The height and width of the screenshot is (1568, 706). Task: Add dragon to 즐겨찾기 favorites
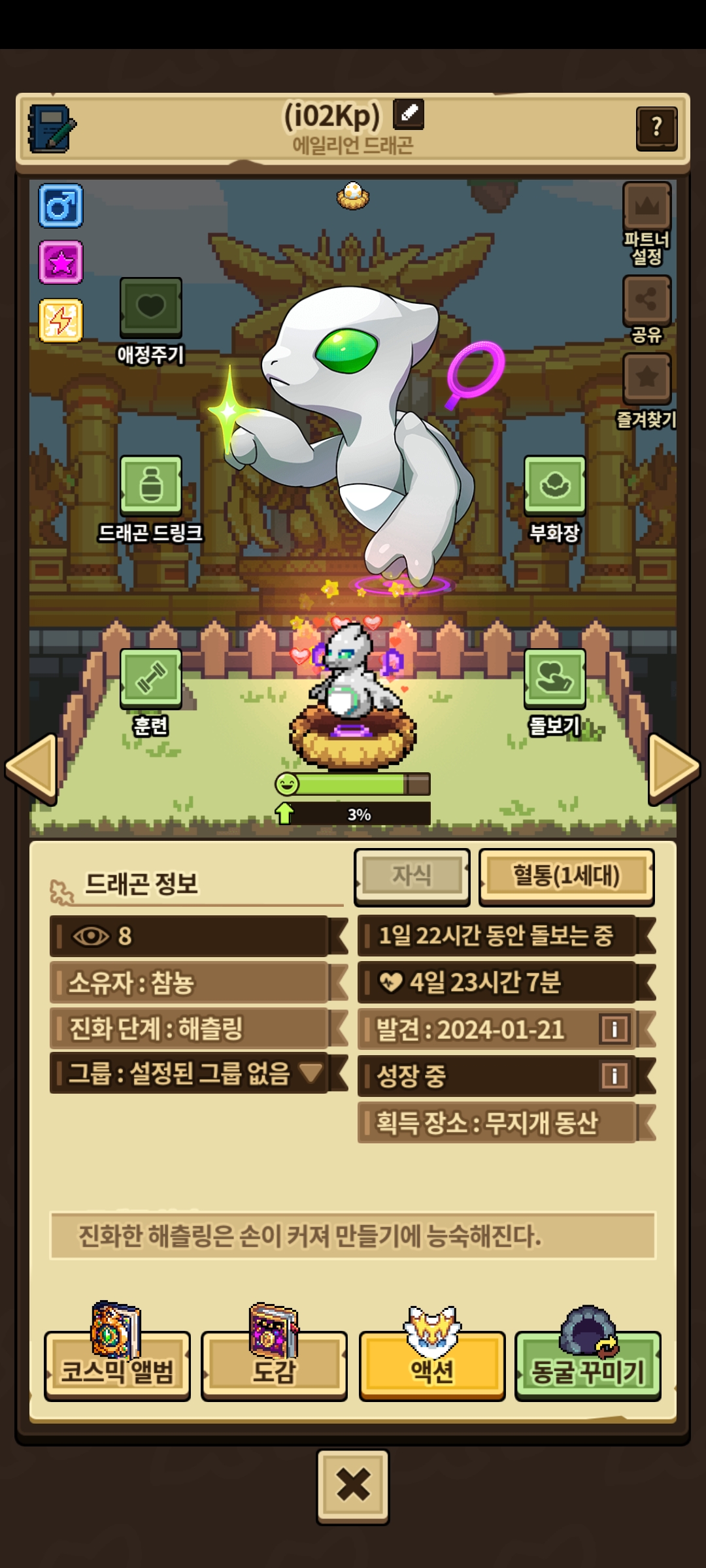(647, 379)
